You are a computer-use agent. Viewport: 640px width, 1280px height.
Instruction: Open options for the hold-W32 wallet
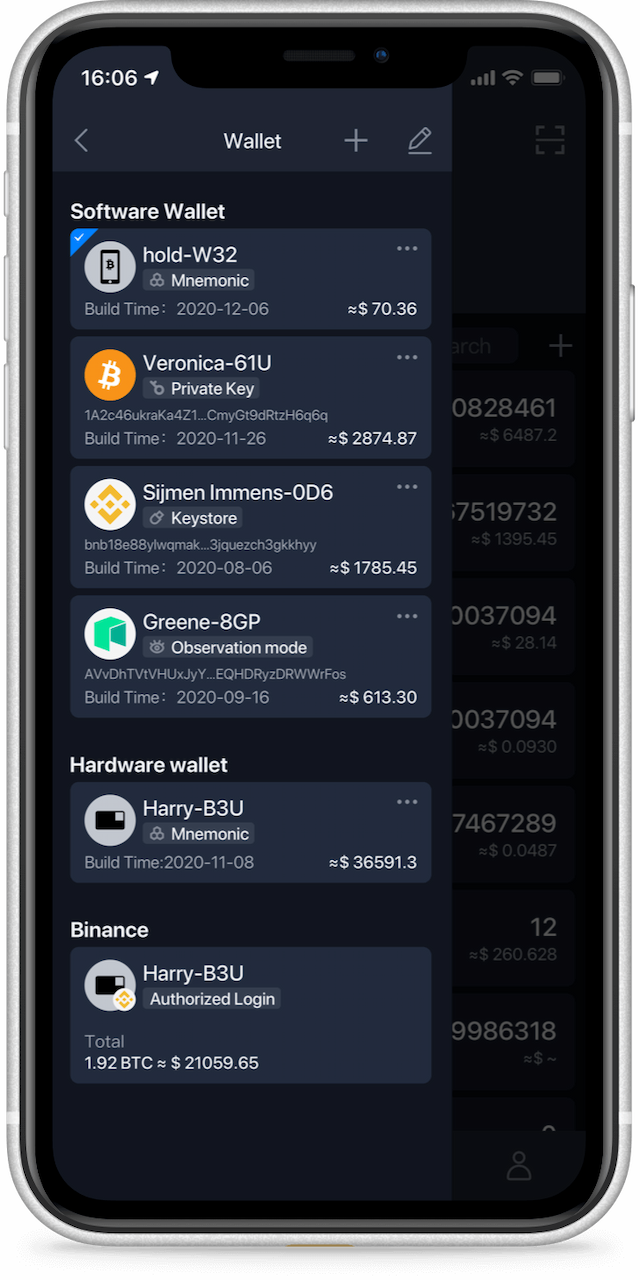407,249
